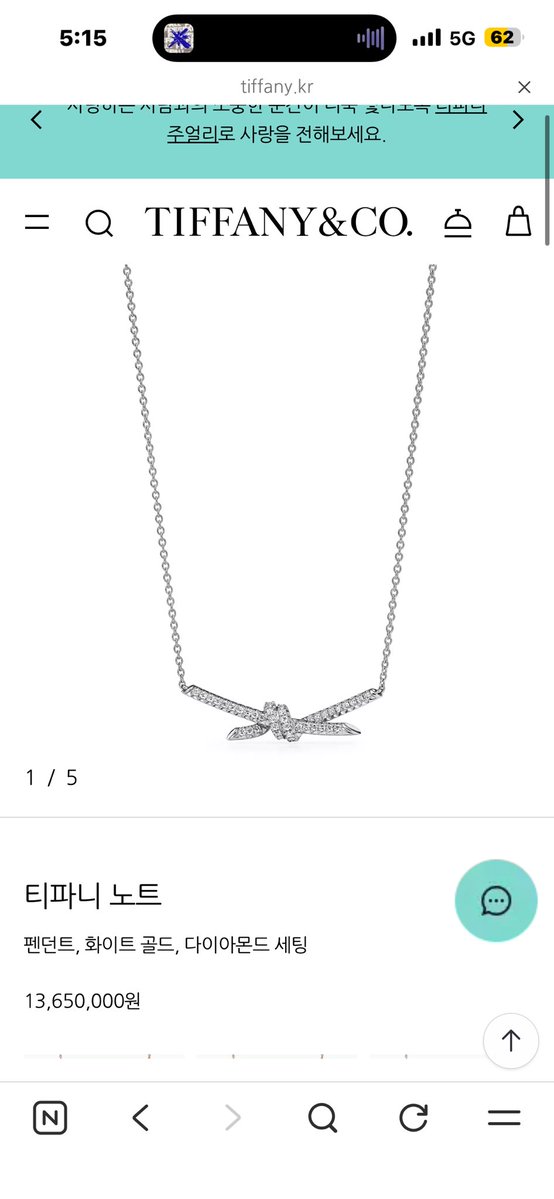Open the concierge bell icon
Viewport: 554px width, 1199px height.
(x=458, y=223)
